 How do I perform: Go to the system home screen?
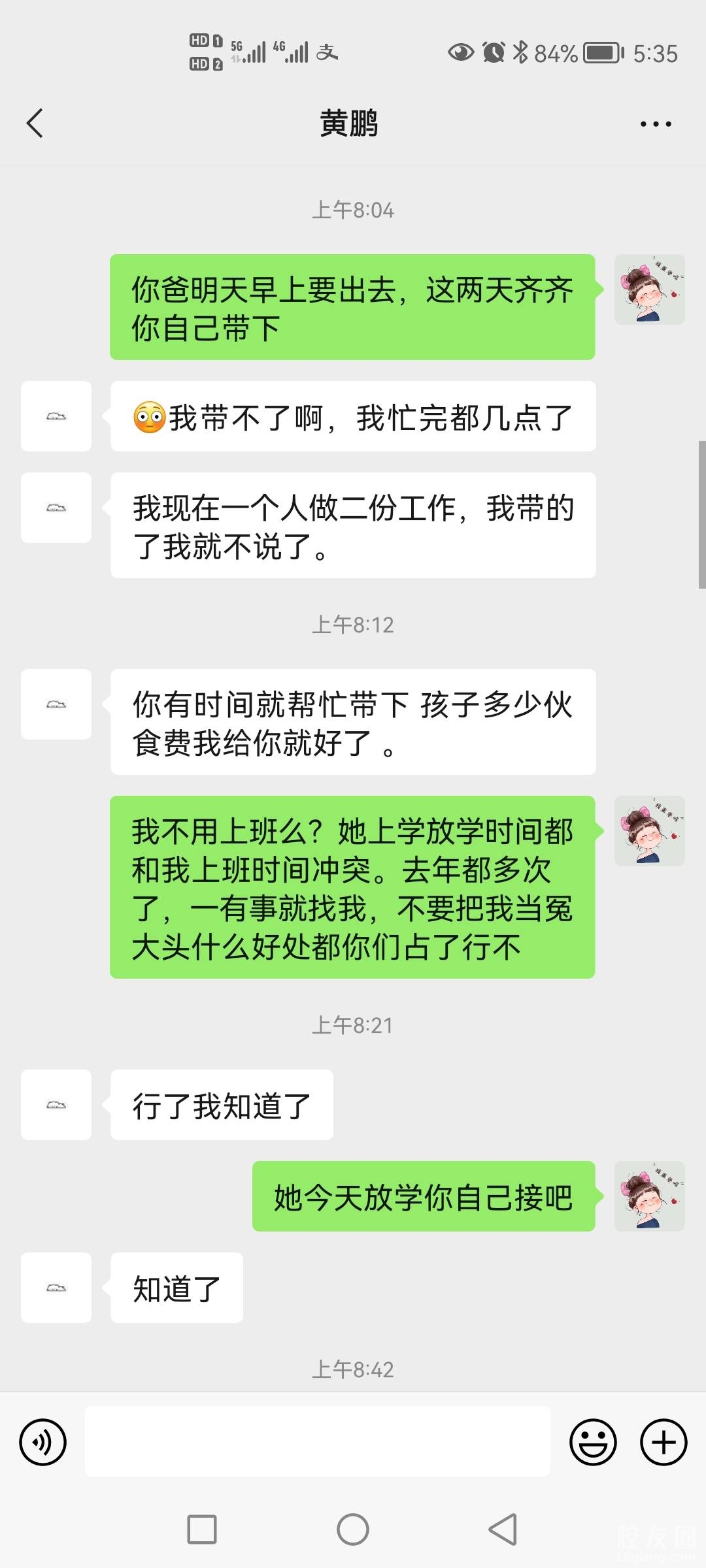click(x=353, y=1529)
